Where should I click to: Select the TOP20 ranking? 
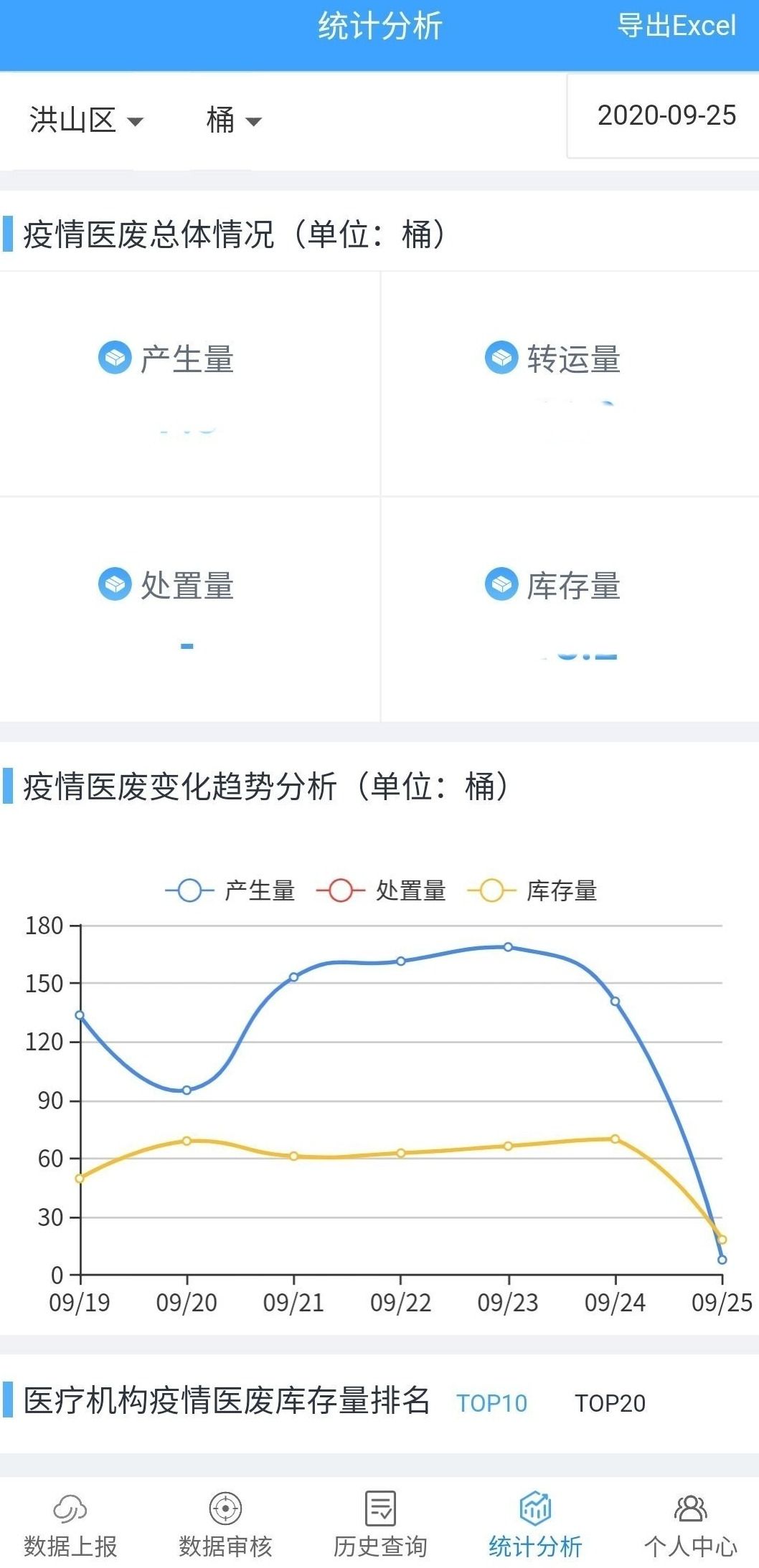610,1403
